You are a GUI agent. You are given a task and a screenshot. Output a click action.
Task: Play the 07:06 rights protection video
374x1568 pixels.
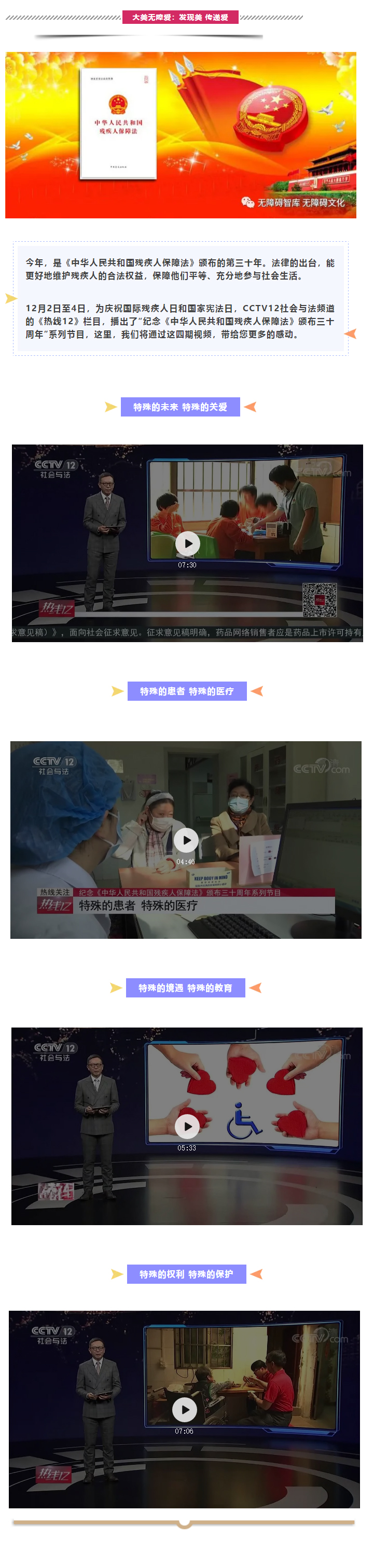pos(185,1410)
